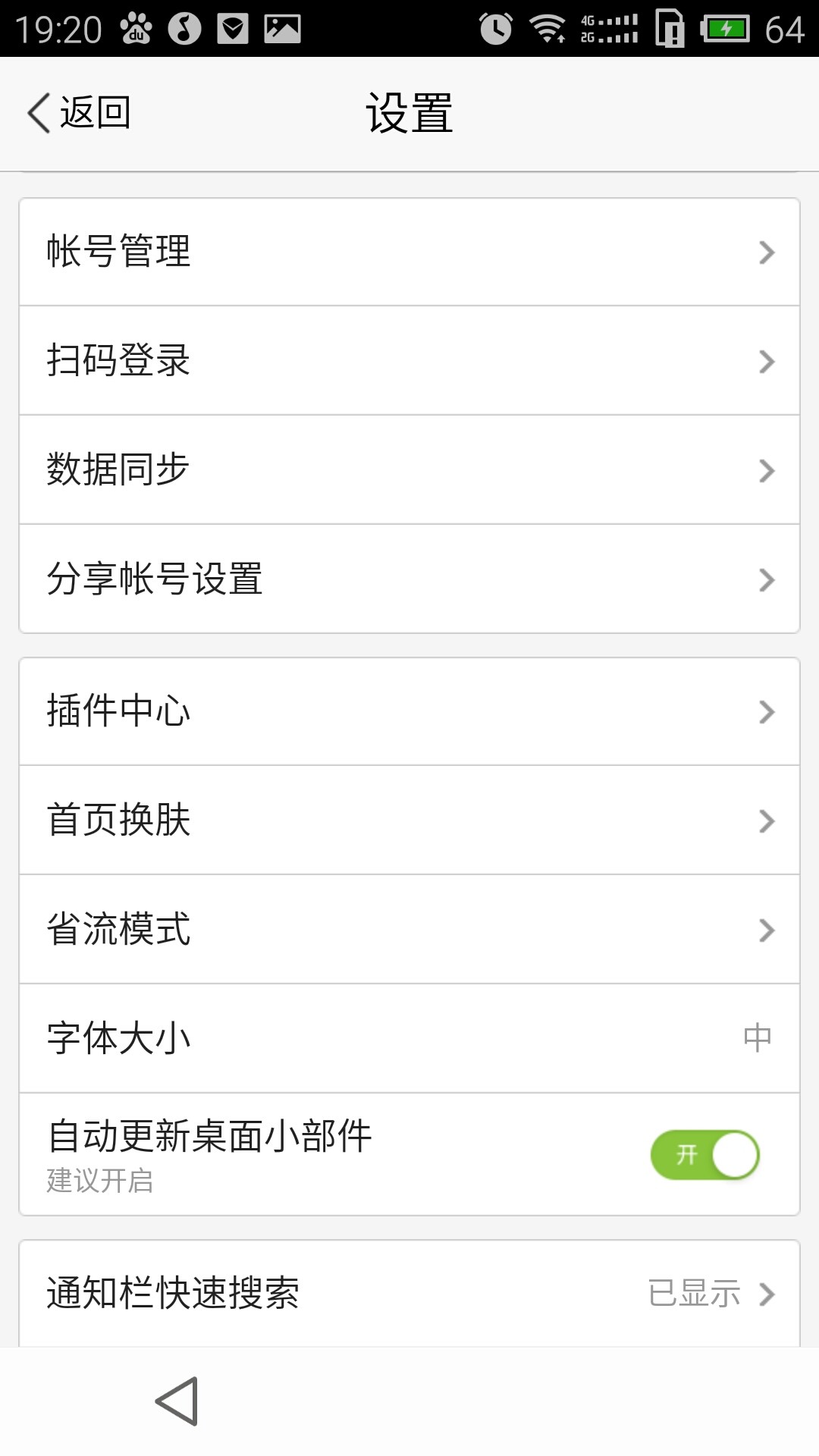Open 分享帐号设置 share account settings

(x=409, y=579)
